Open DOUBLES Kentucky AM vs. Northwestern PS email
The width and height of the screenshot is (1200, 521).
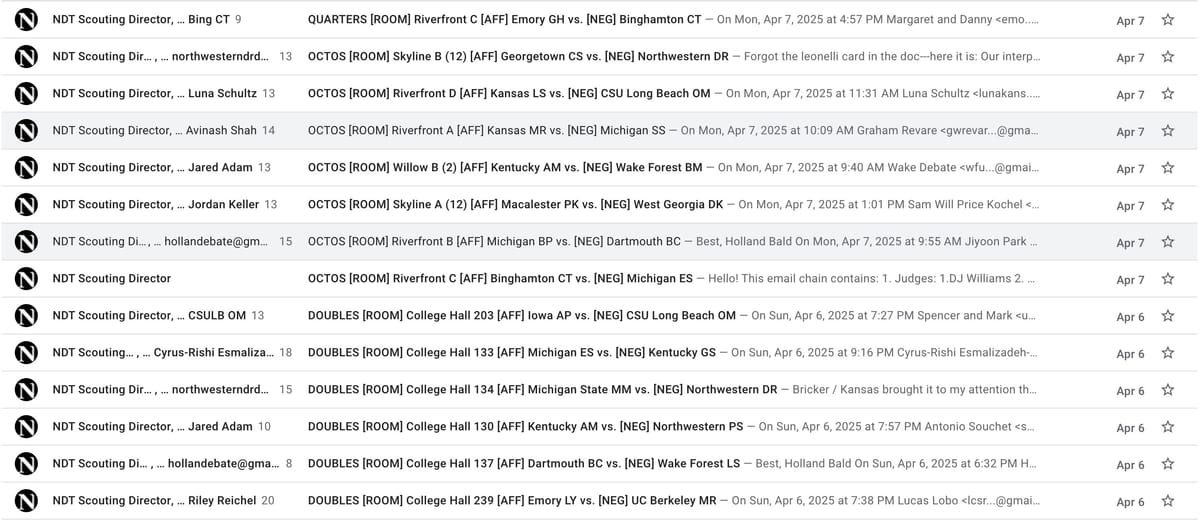(525, 427)
